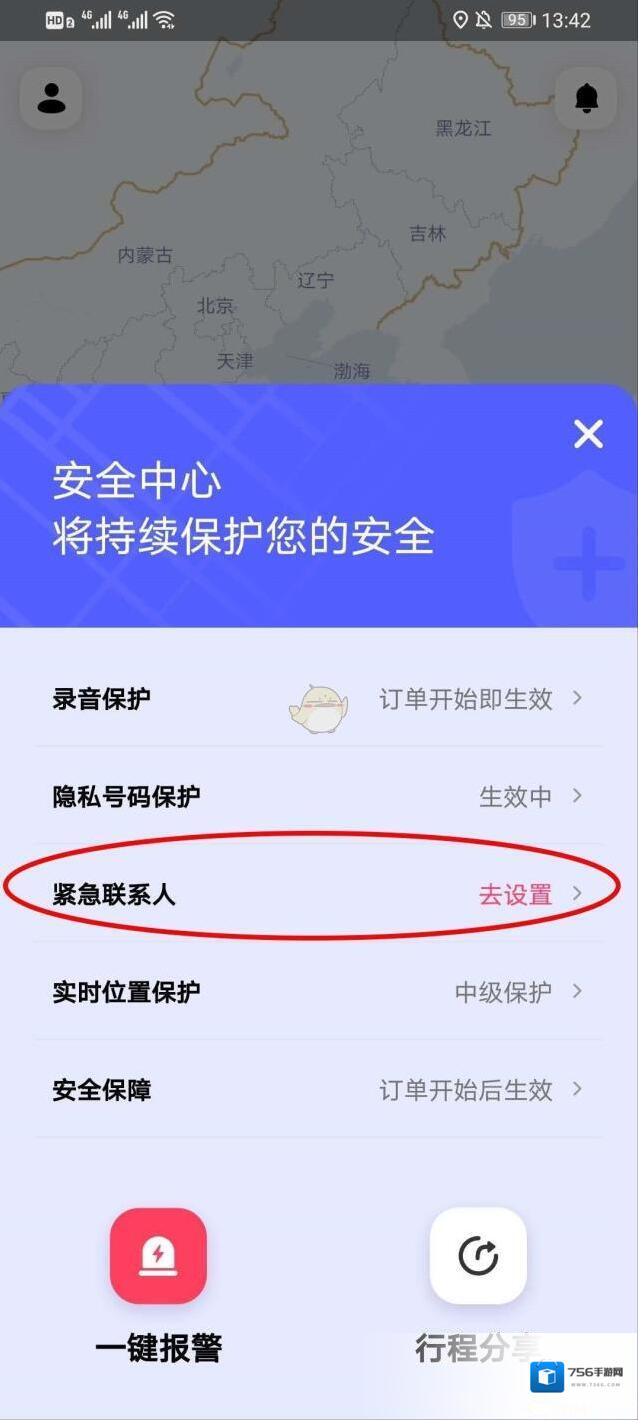Open the notifications bell

point(586,98)
